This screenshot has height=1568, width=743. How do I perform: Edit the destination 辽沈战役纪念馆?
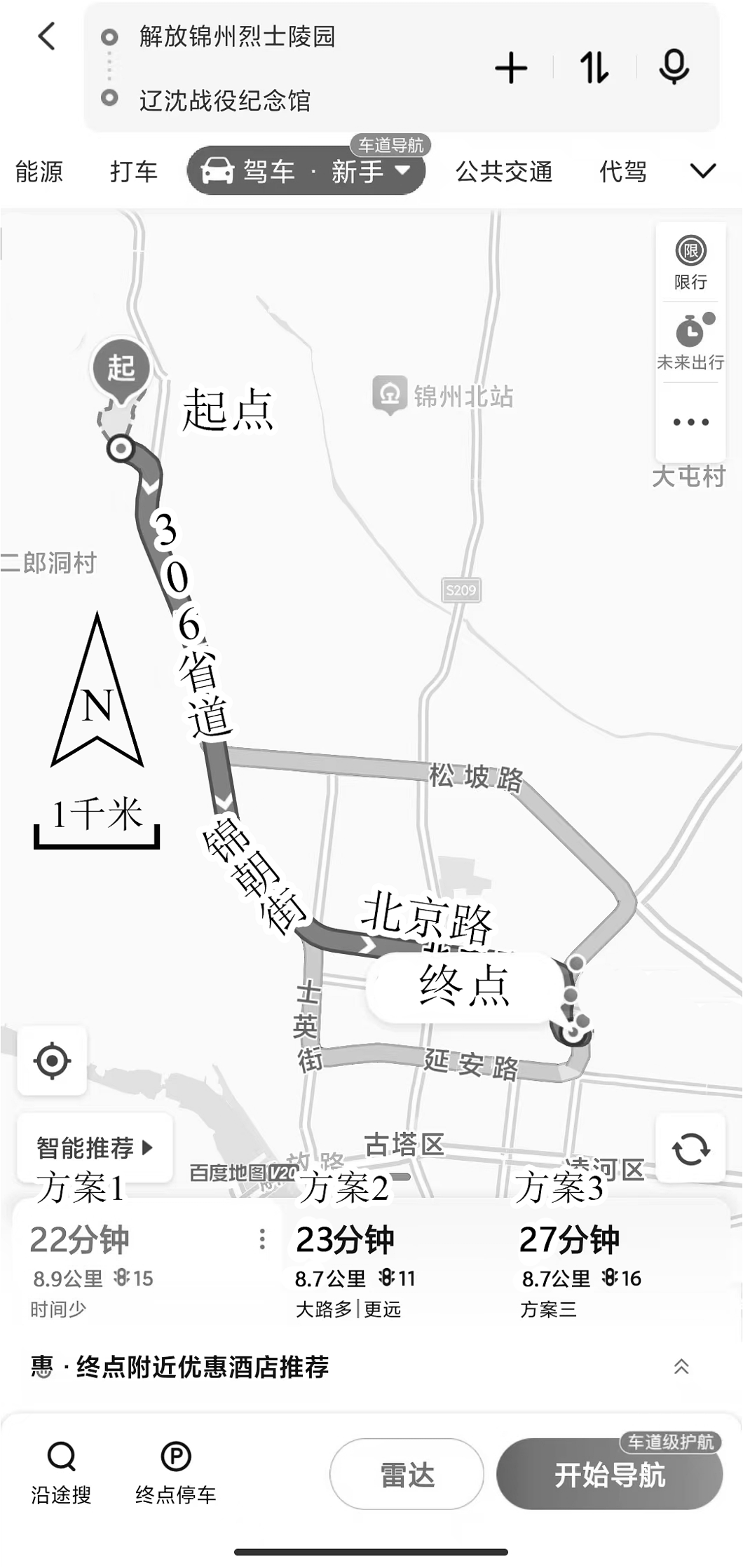tap(224, 100)
